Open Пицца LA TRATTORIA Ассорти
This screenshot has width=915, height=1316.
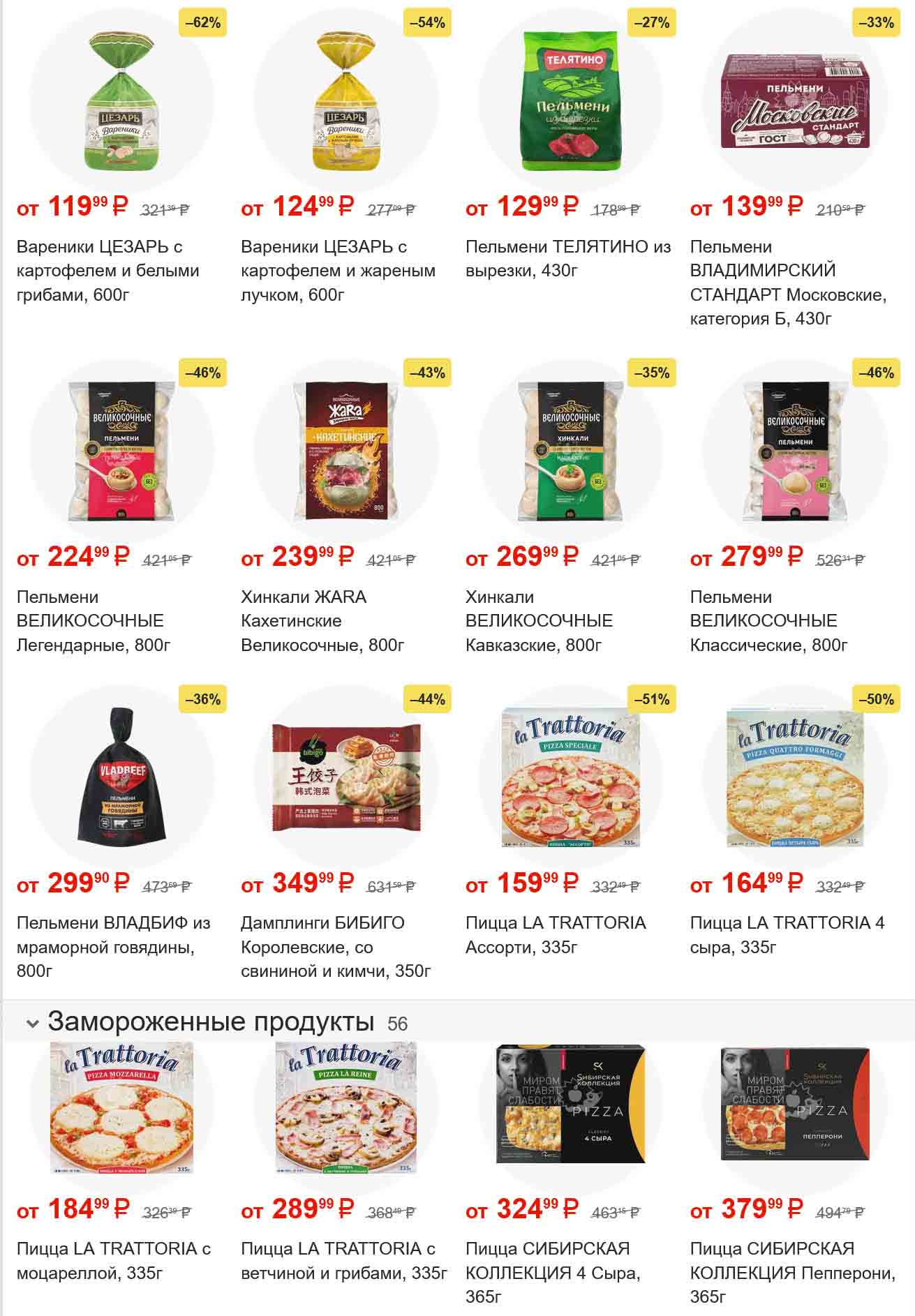coord(556,934)
